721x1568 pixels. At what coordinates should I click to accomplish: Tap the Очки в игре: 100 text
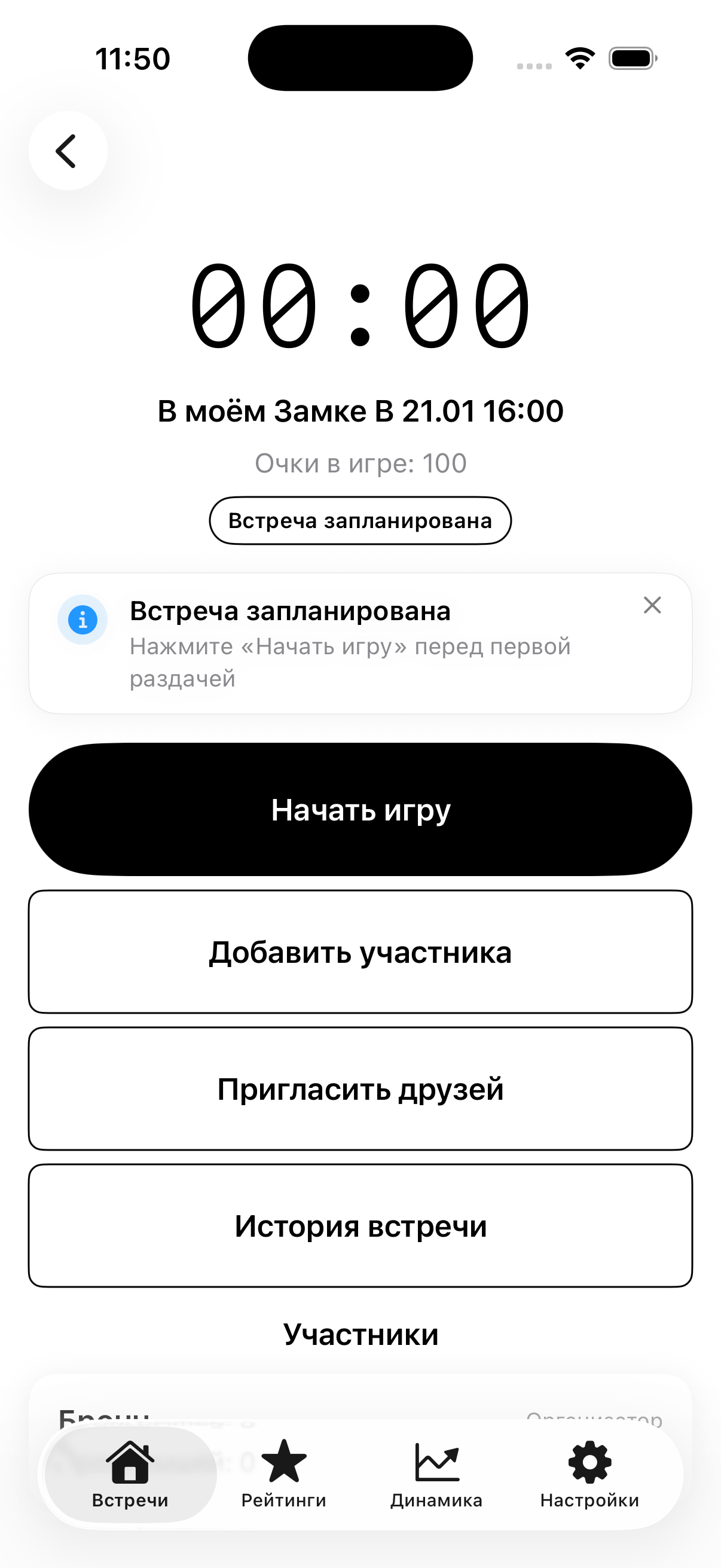[x=360, y=463]
